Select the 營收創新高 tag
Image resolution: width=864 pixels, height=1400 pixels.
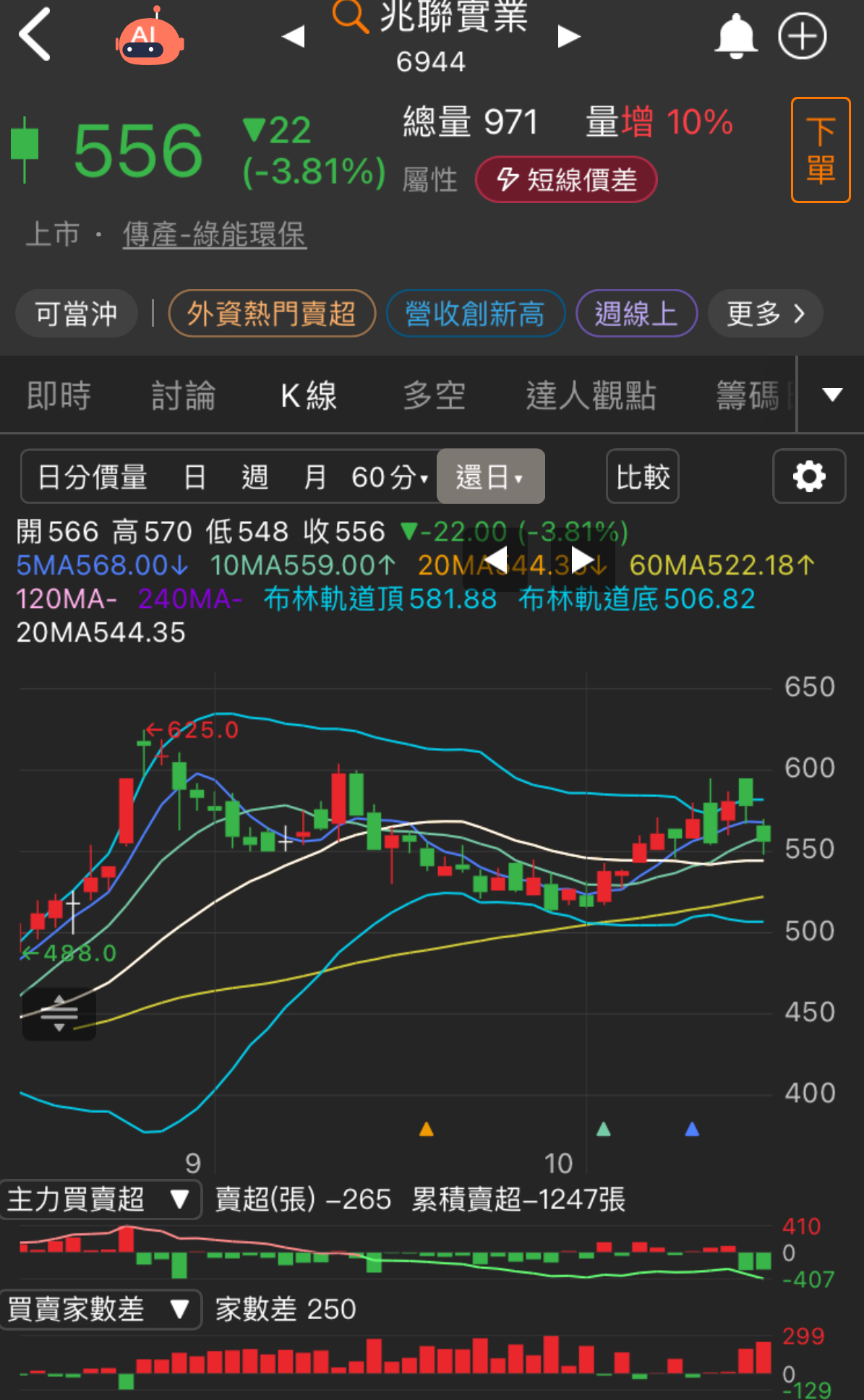tap(475, 314)
